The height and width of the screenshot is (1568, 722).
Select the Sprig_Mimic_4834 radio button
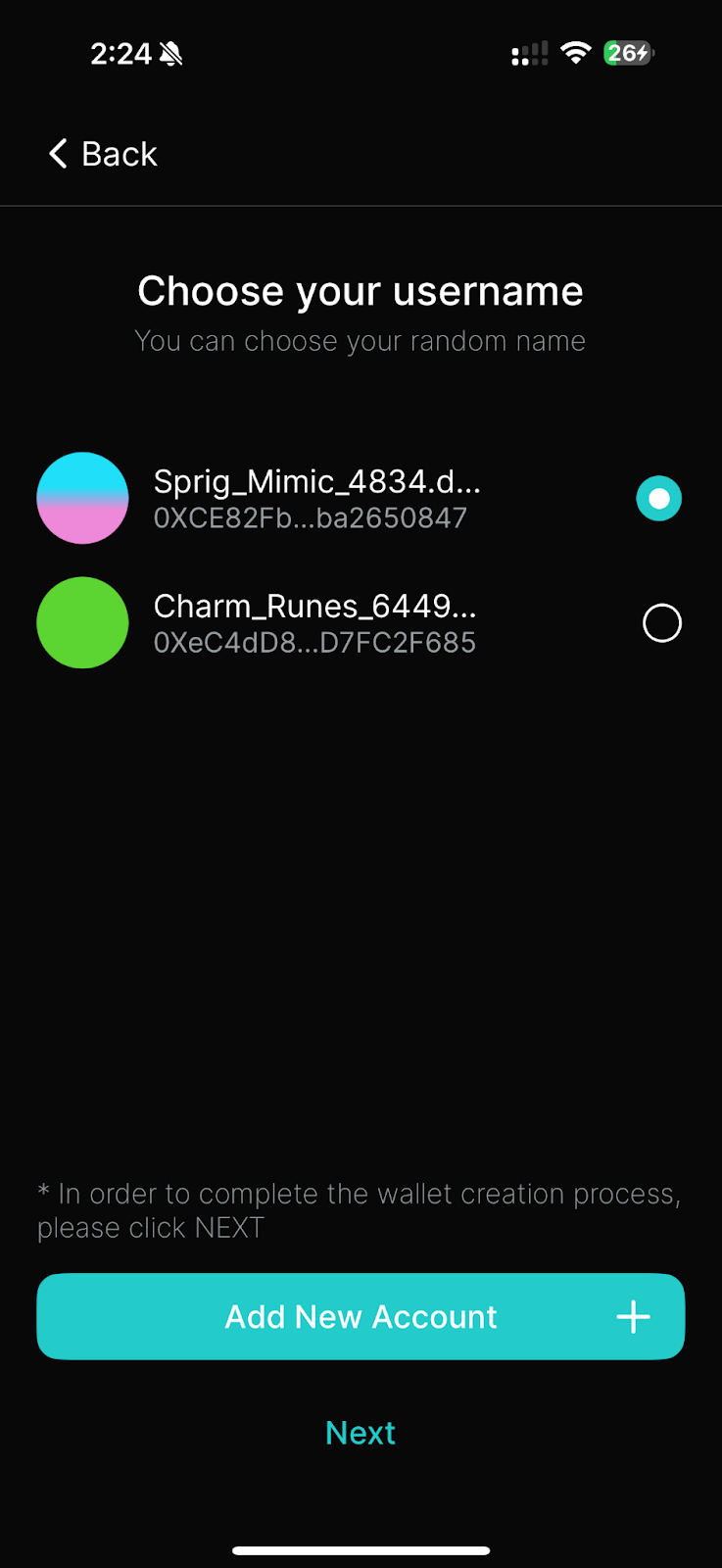[x=659, y=499]
